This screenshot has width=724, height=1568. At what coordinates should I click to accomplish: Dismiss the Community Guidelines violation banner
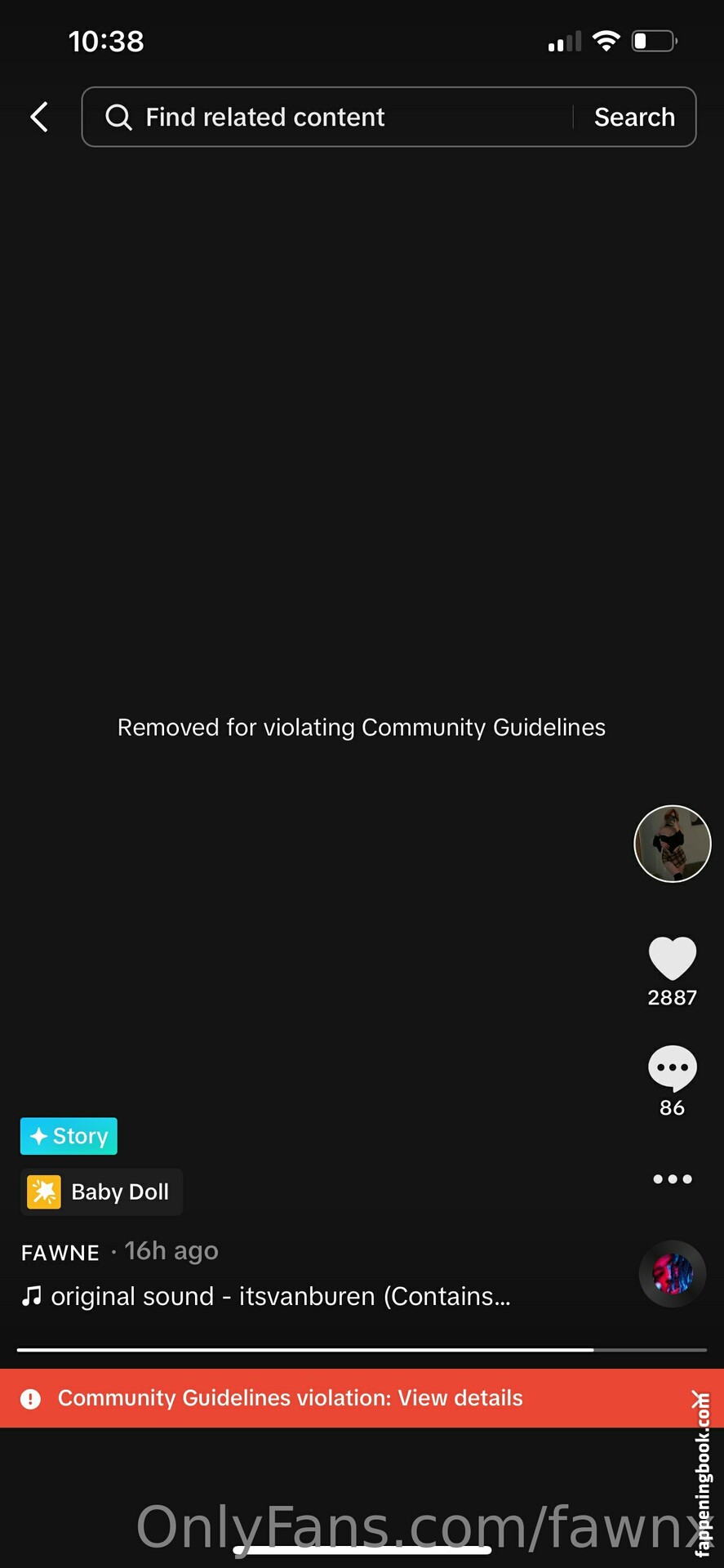tap(697, 1398)
